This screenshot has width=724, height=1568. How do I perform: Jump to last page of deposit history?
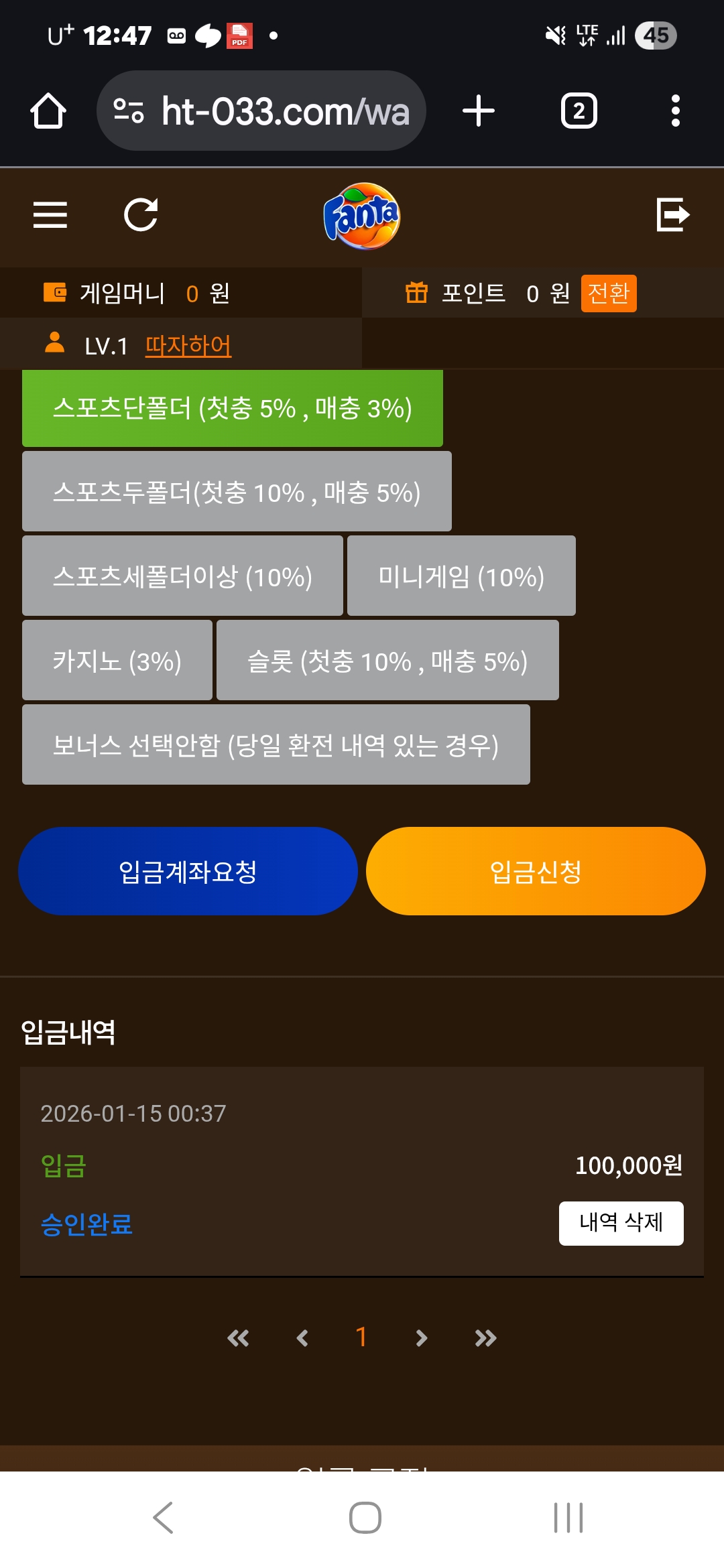point(485,1338)
